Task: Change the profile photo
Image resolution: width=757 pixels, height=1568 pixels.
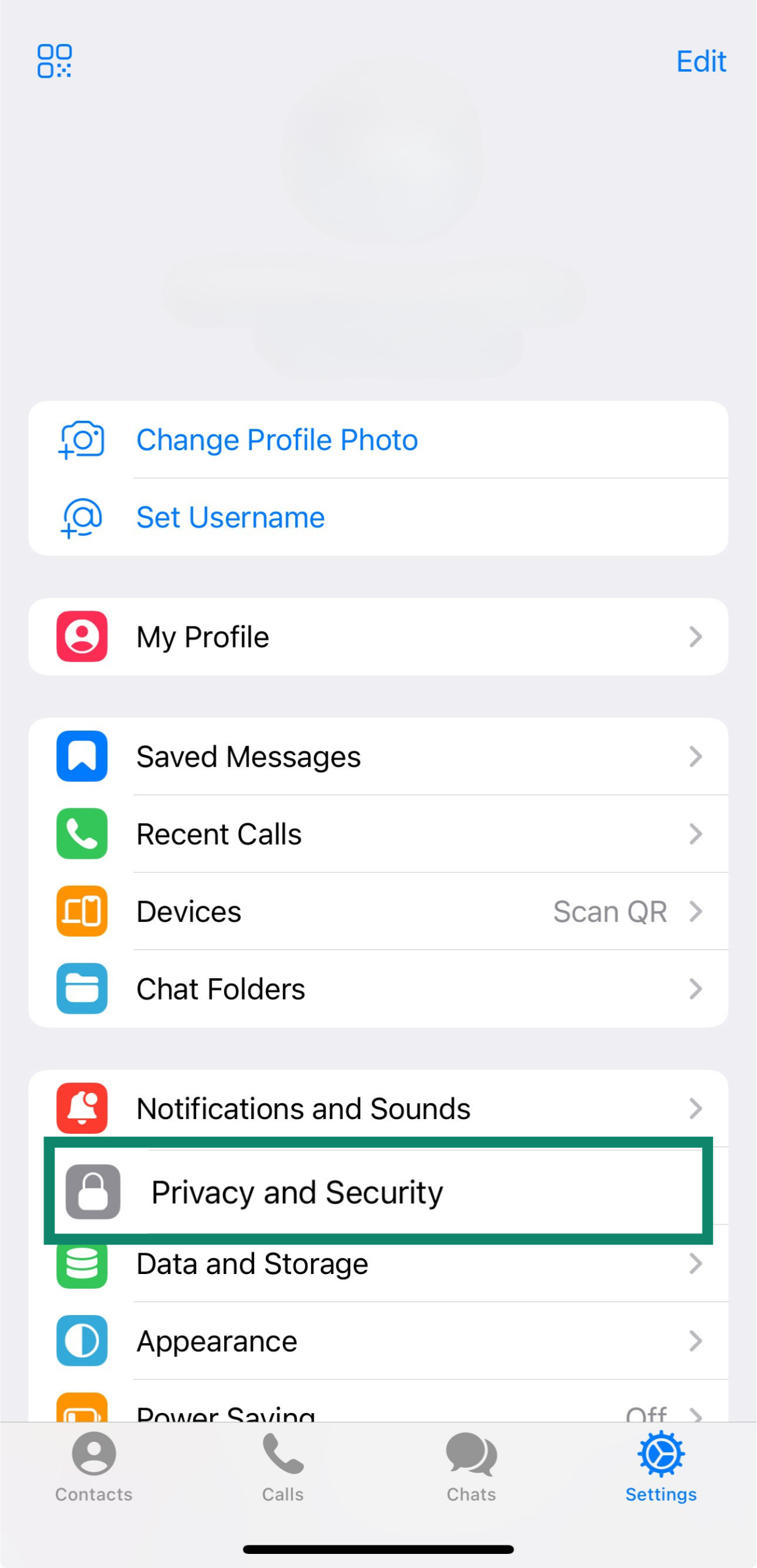Action: tap(277, 440)
